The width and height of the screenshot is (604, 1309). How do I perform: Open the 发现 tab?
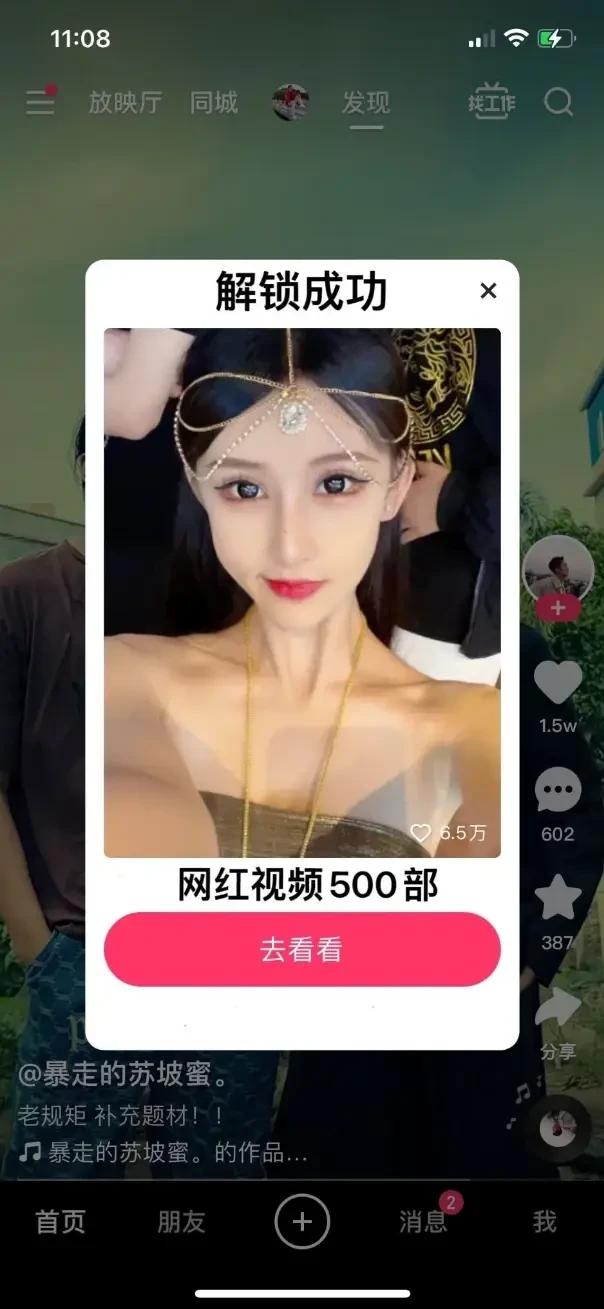click(x=366, y=102)
